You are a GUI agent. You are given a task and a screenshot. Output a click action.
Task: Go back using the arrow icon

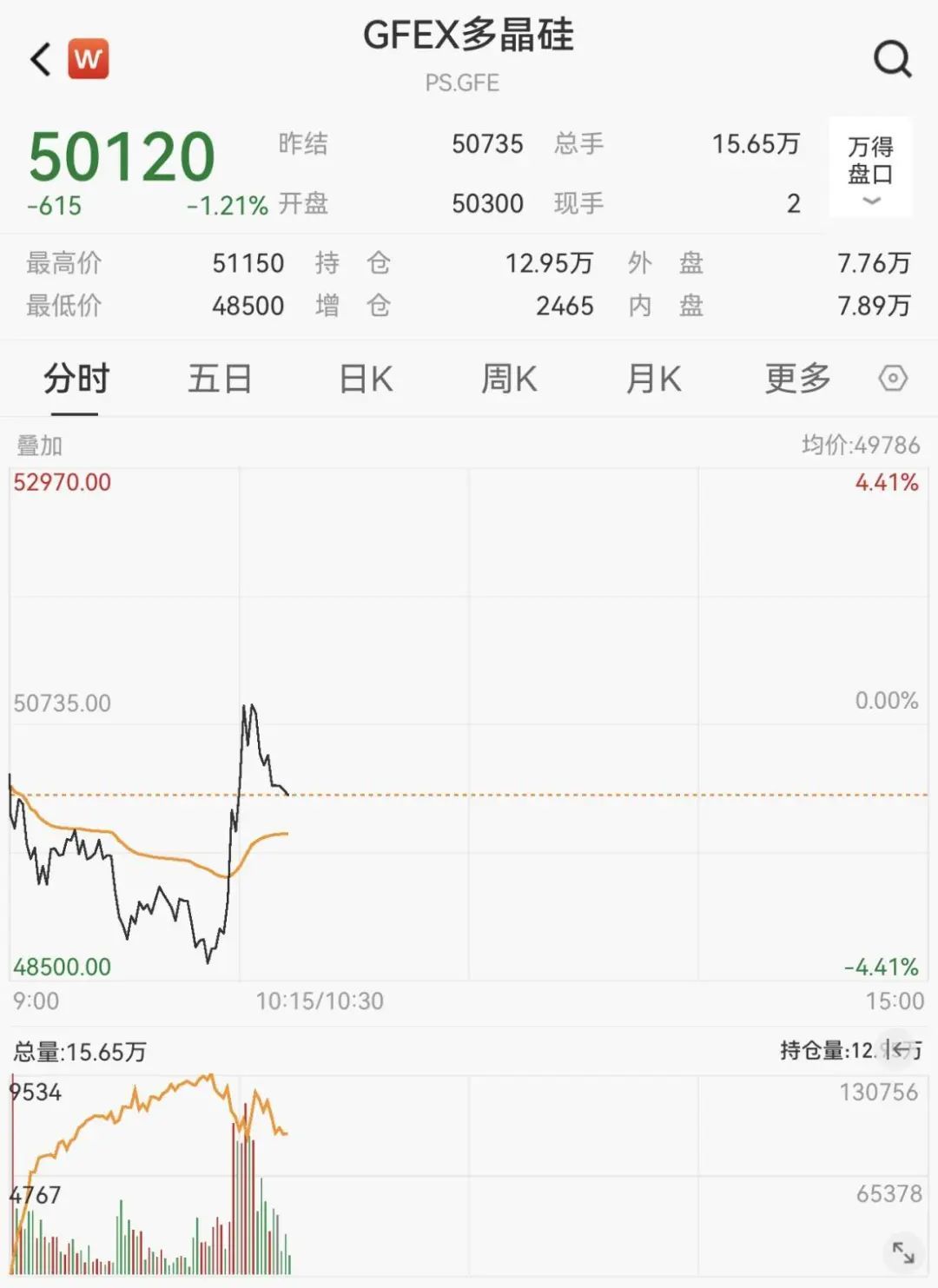point(40,59)
